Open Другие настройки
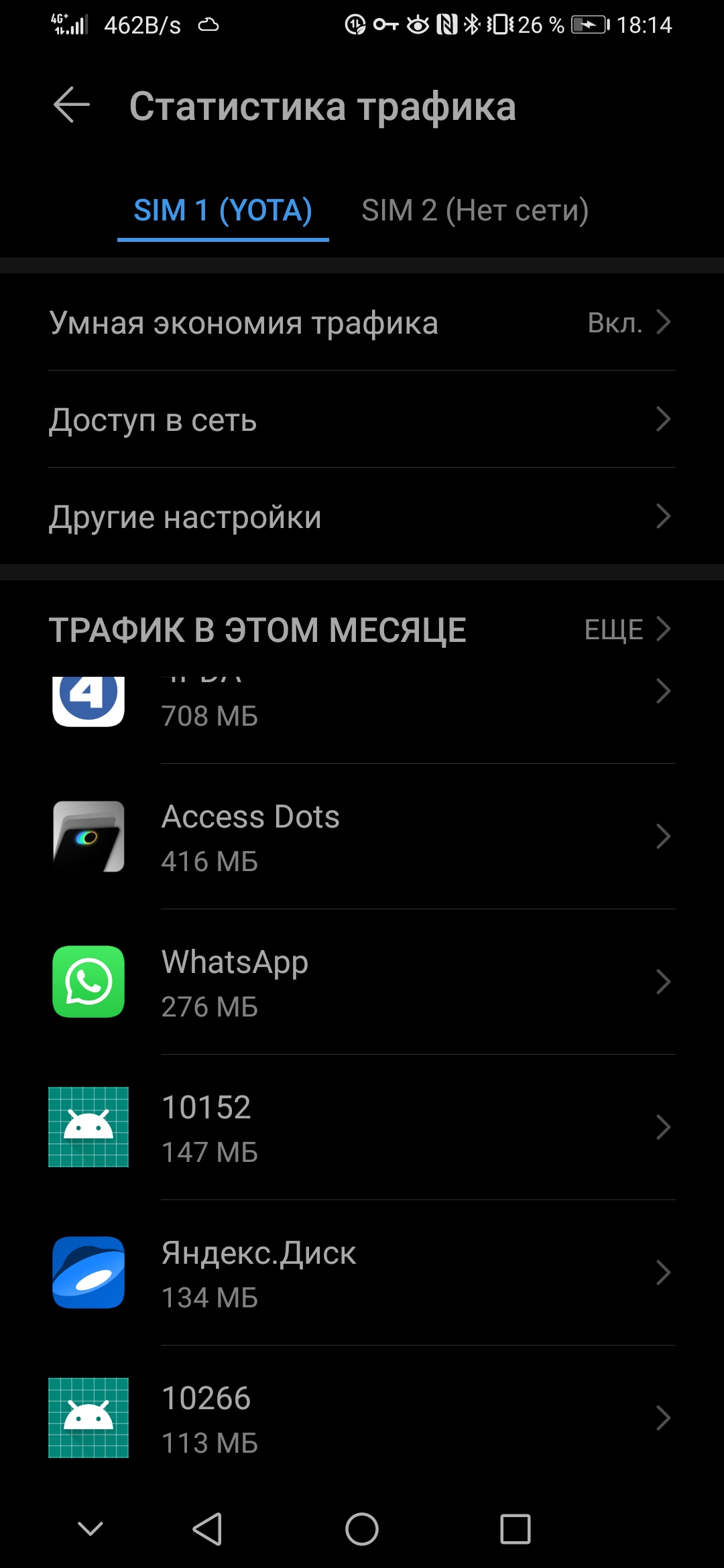The height and width of the screenshot is (1568, 724). click(x=362, y=517)
